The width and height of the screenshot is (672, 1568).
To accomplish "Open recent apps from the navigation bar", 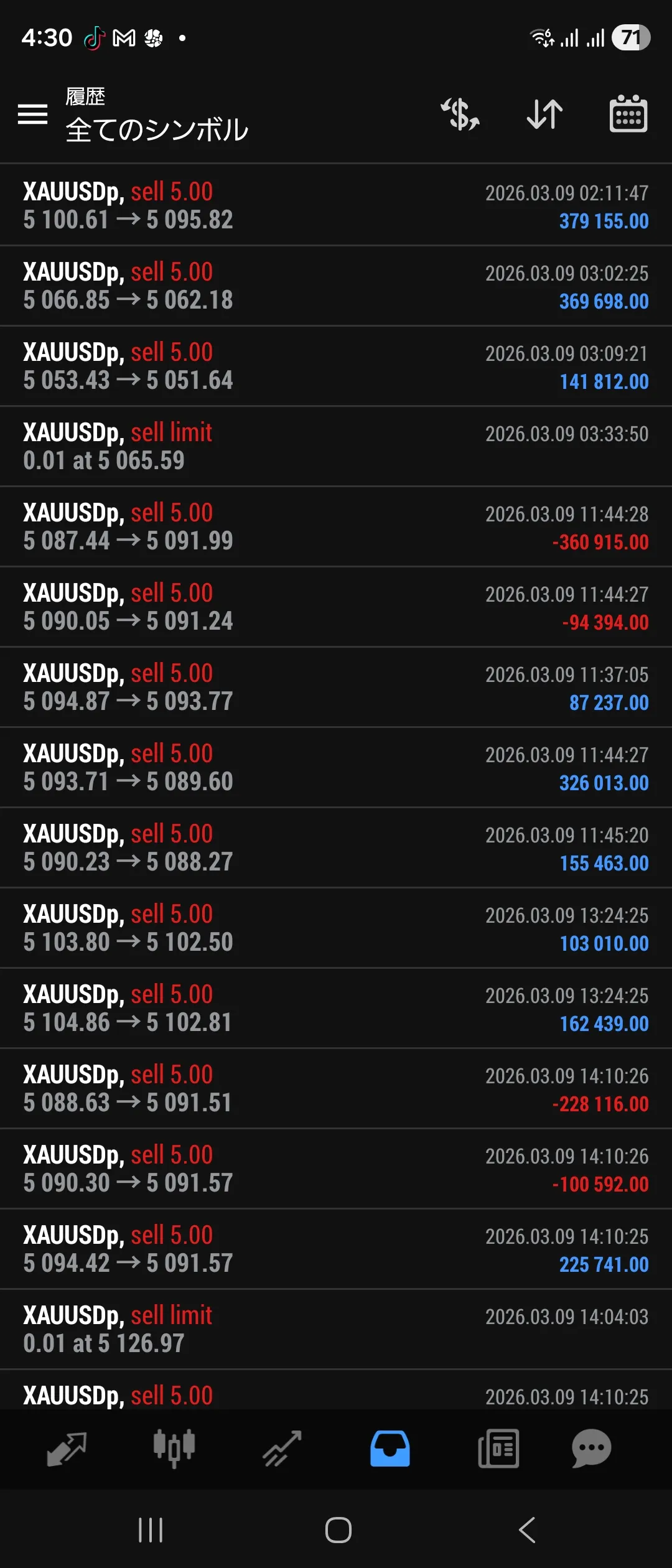I will [x=151, y=1530].
